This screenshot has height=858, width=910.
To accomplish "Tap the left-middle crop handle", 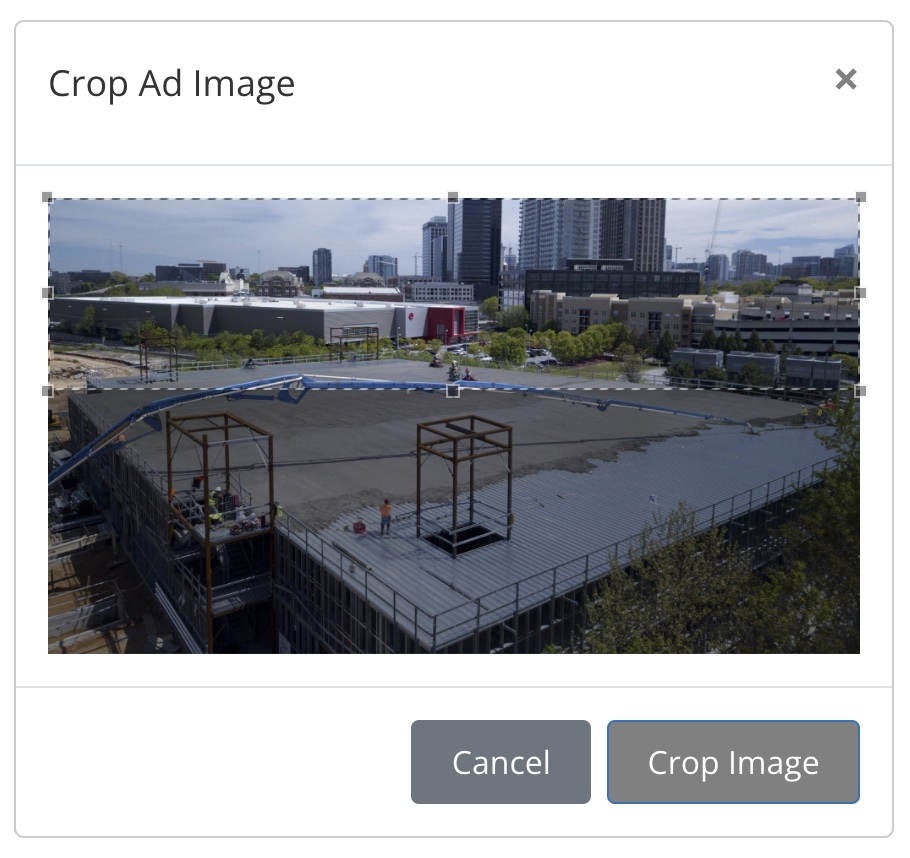I will (x=48, y=293).
